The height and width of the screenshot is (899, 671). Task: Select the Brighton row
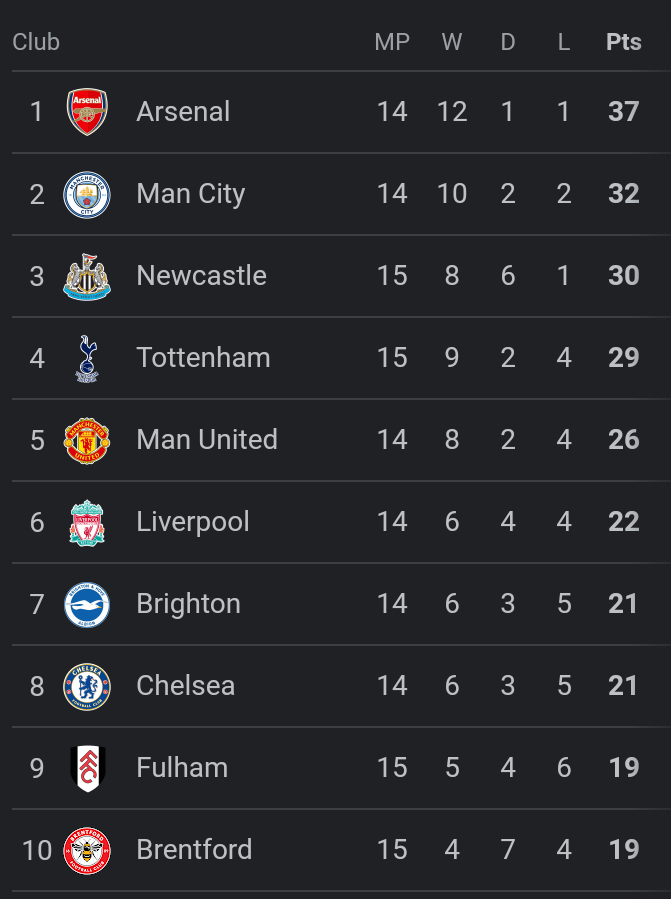pos(188,604)
